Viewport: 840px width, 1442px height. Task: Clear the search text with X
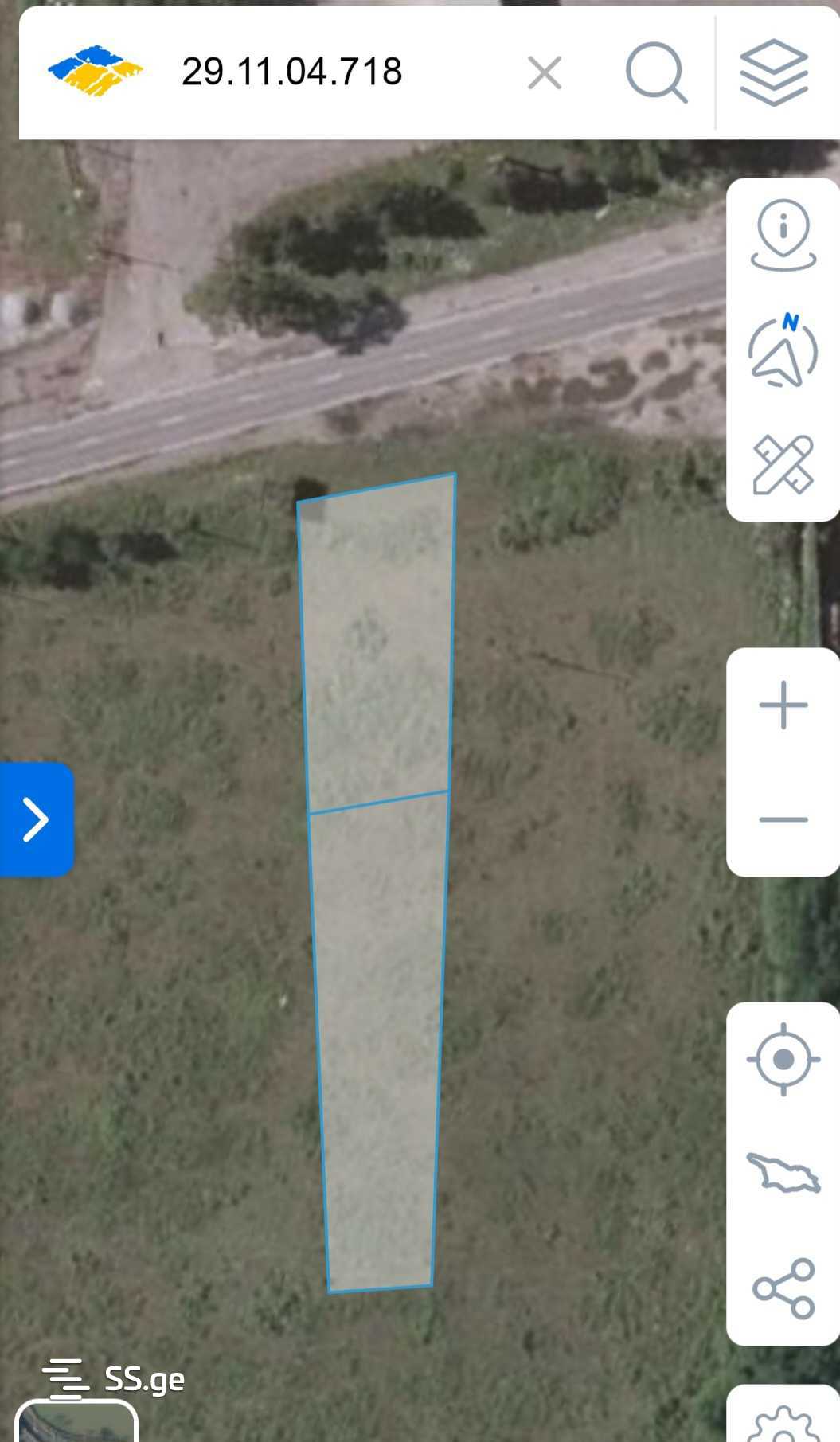[545, 73]
